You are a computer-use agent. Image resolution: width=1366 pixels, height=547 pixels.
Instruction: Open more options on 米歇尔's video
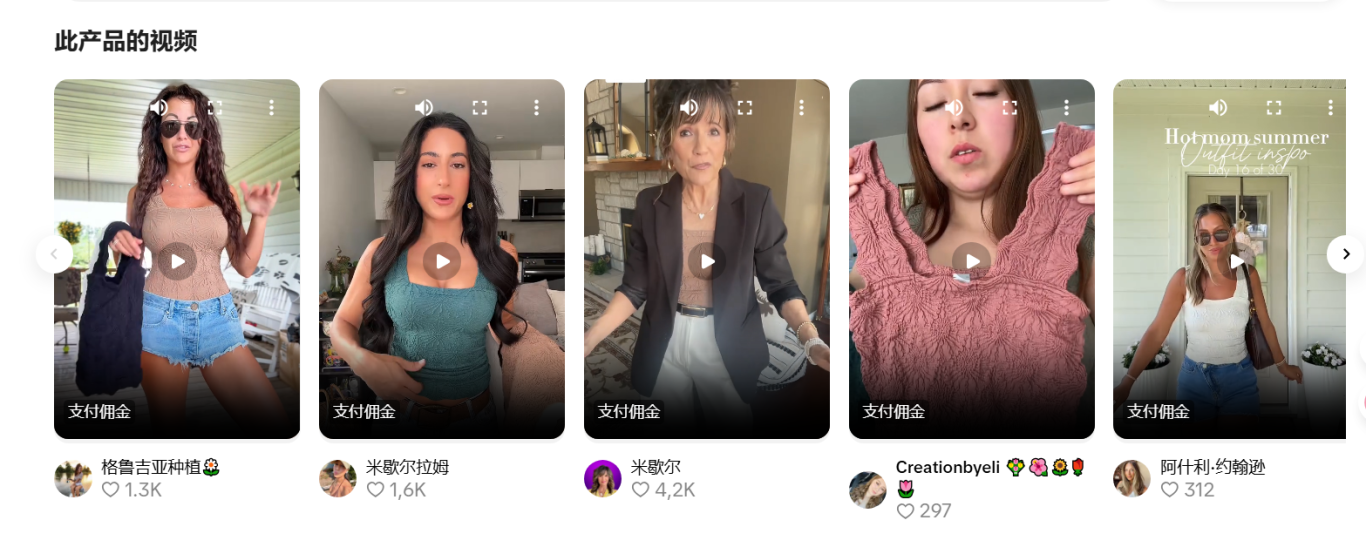[x=801, y=107]
